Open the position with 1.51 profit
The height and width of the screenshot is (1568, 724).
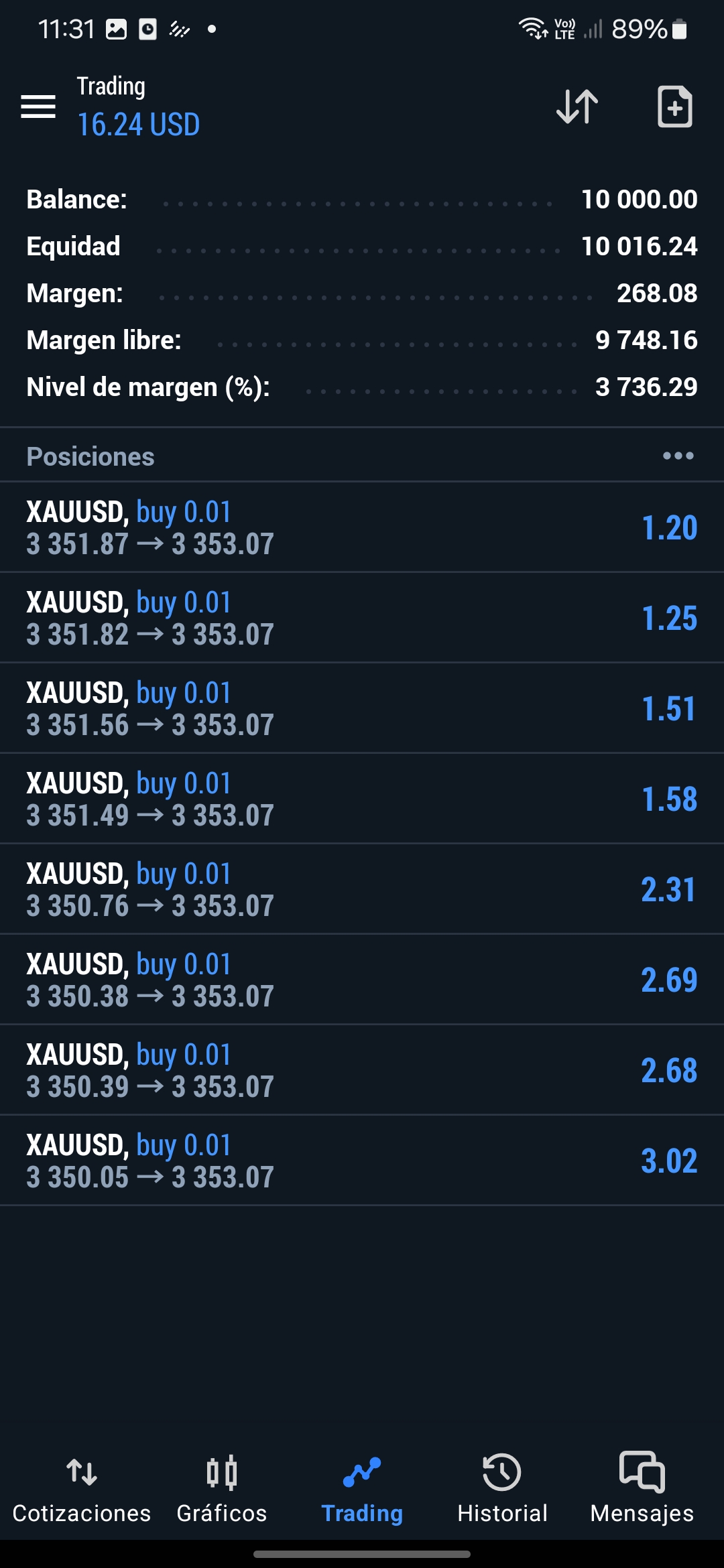362,708
